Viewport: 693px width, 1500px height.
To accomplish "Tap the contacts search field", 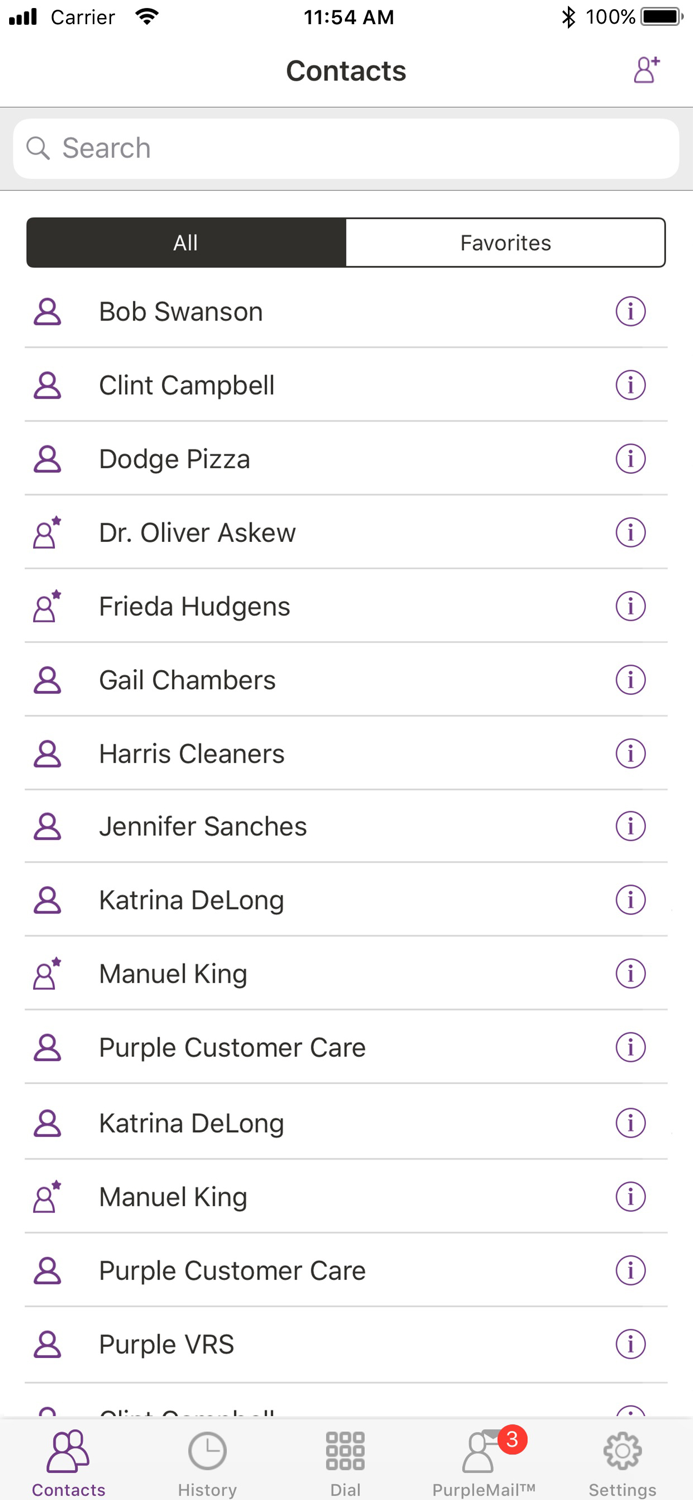I will (x=346, y=148).
